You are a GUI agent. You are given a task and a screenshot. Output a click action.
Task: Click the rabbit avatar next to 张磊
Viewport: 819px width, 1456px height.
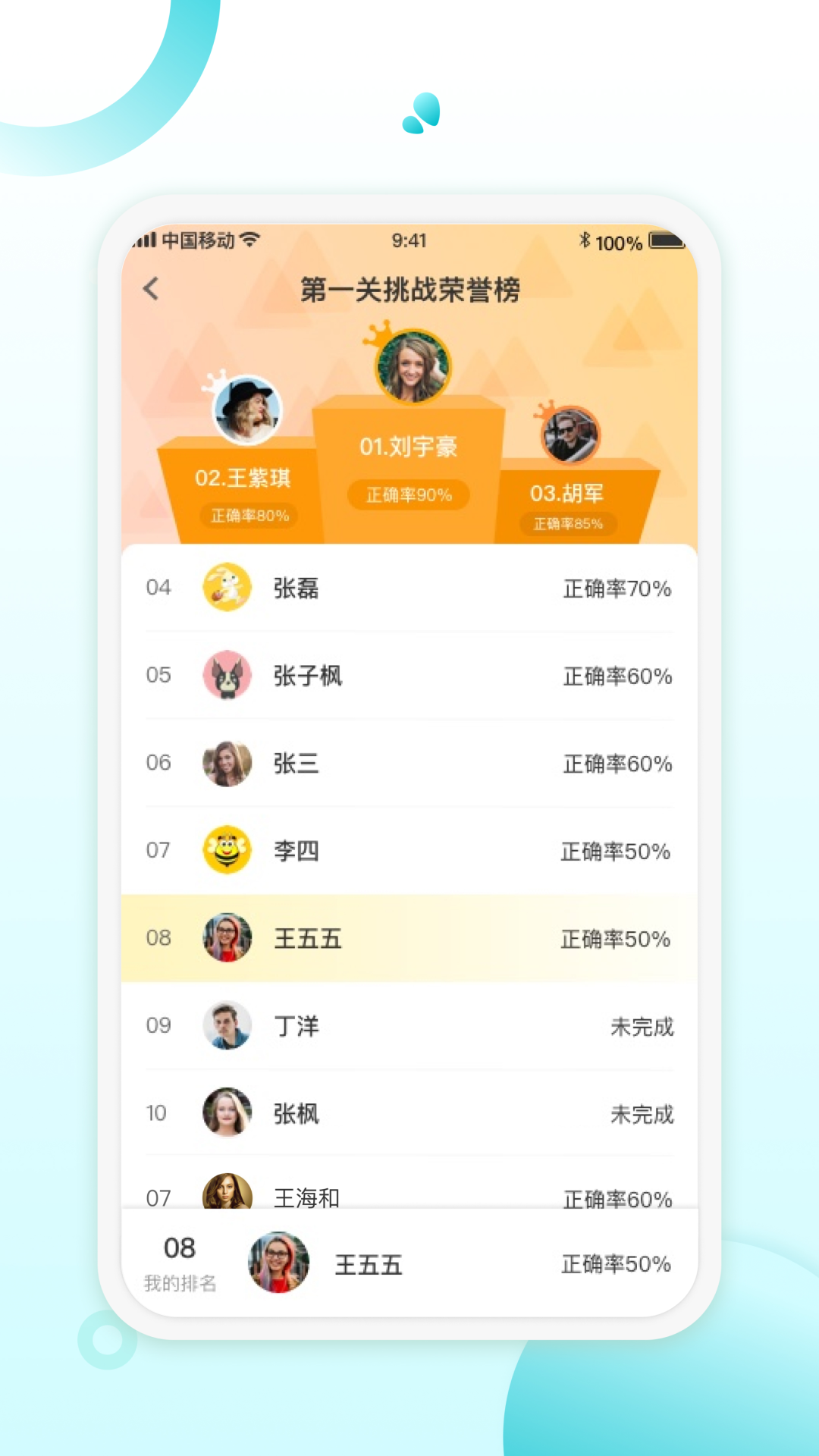pyautogui.click(x=227, y=588)
